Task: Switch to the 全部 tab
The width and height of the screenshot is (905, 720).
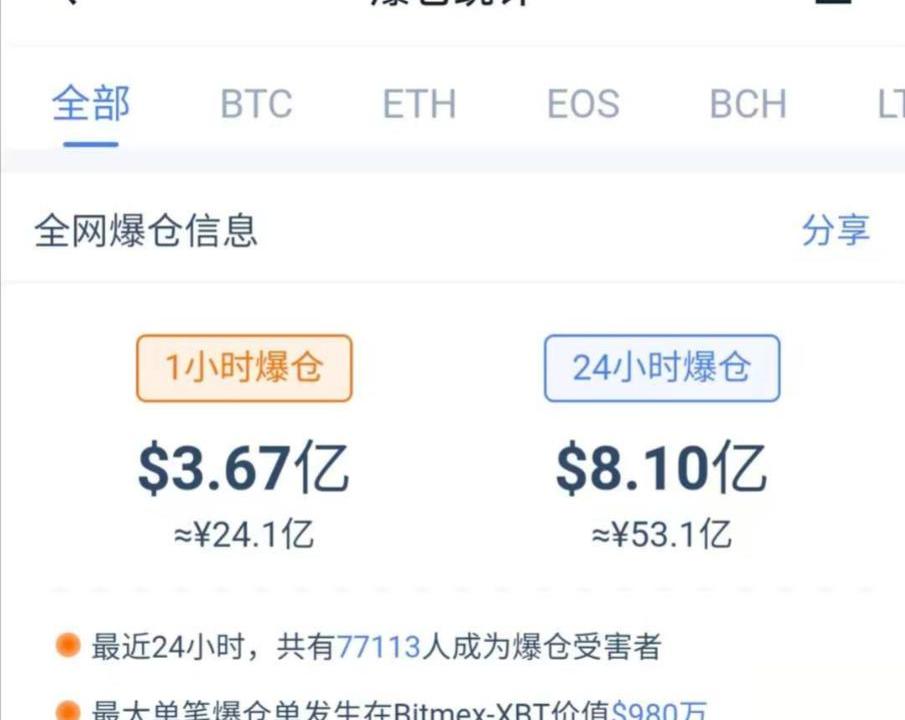Action: pyautogui.click(x=91, y=104)
